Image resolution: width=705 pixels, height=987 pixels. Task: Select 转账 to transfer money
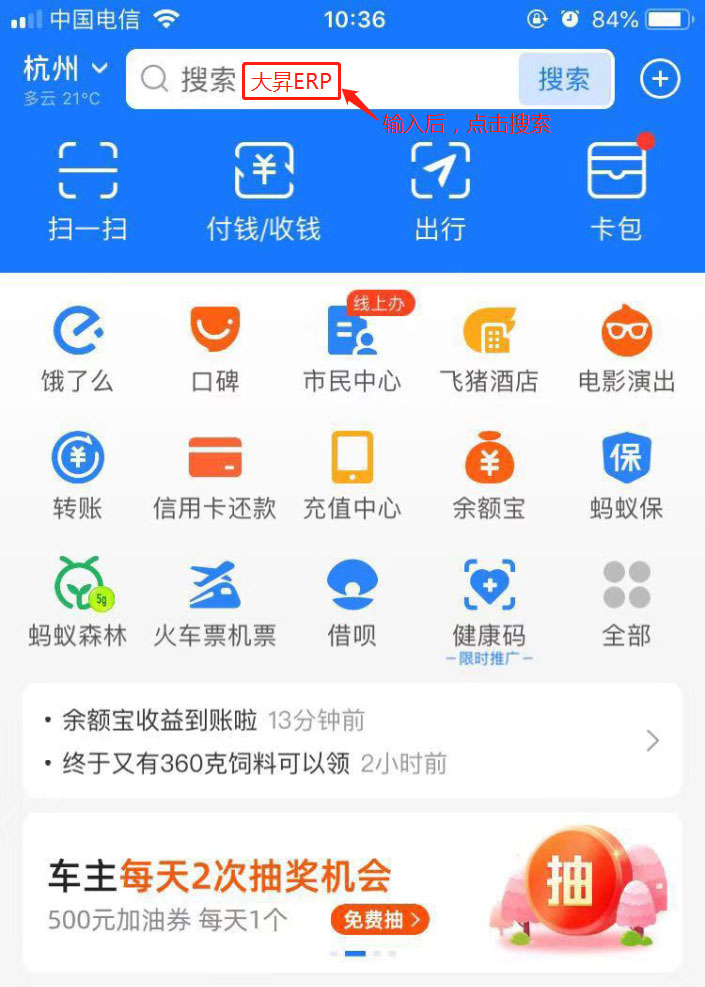[78, 475]
